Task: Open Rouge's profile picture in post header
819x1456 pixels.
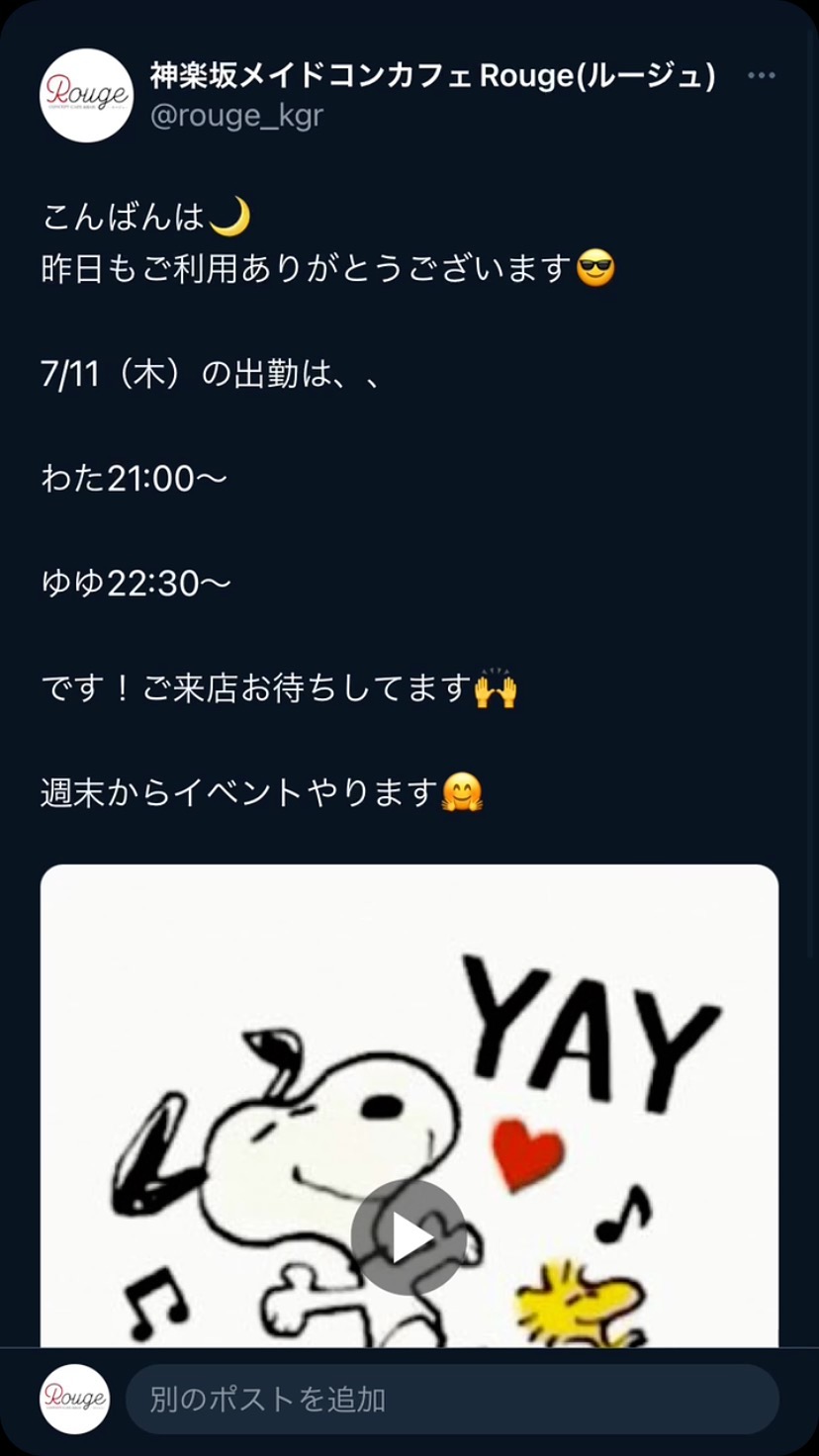Action: coord(86,95)
